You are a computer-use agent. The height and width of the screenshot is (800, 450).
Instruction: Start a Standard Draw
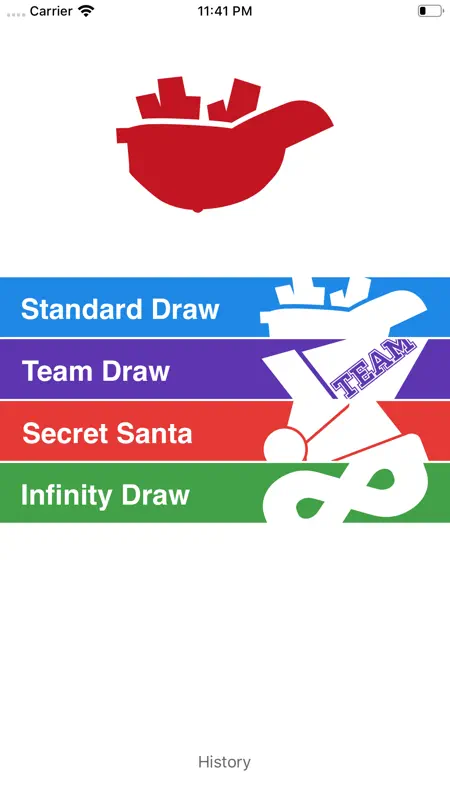coord(225,307)
